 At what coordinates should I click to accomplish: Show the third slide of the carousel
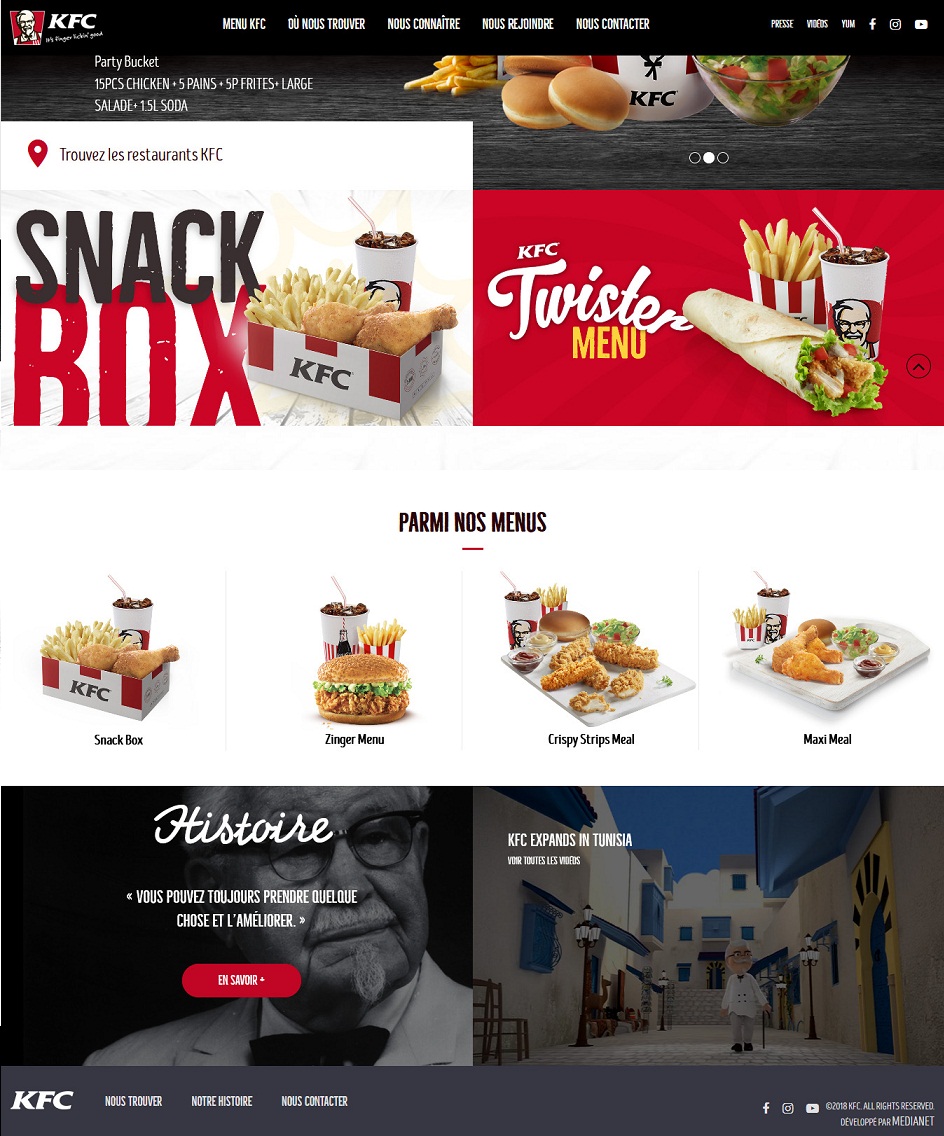(x=723, y=158)
